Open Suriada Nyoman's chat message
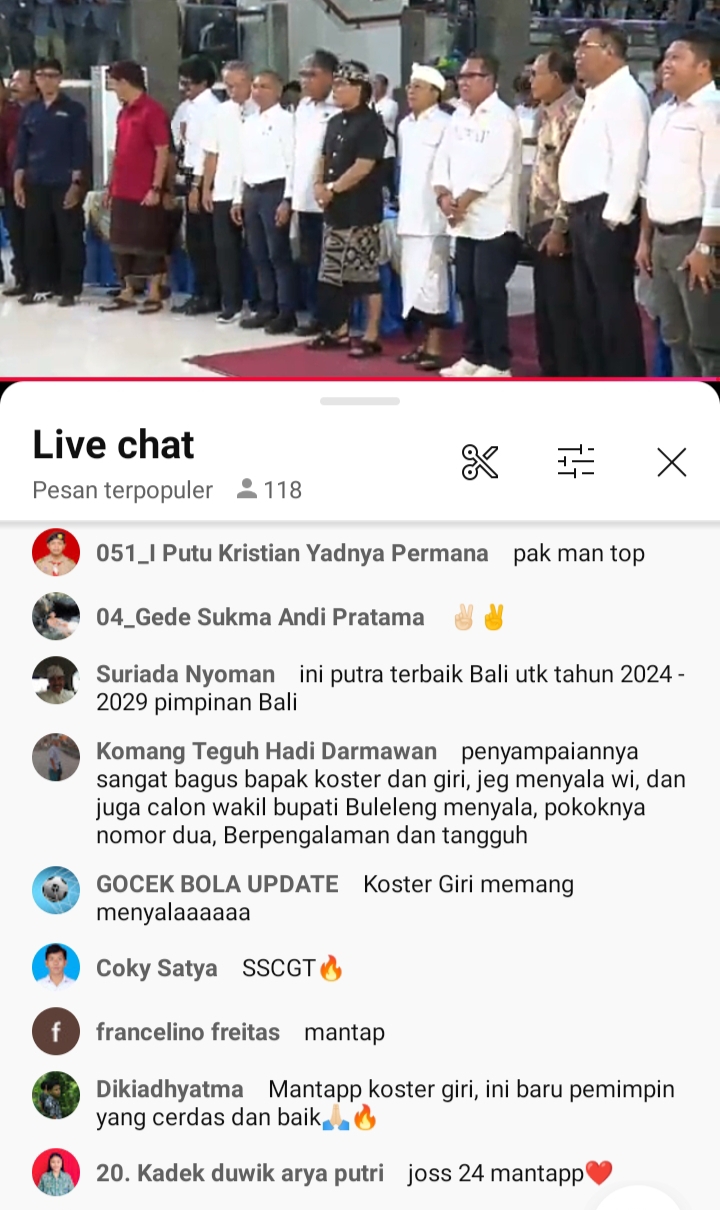 tap(390, 688)
